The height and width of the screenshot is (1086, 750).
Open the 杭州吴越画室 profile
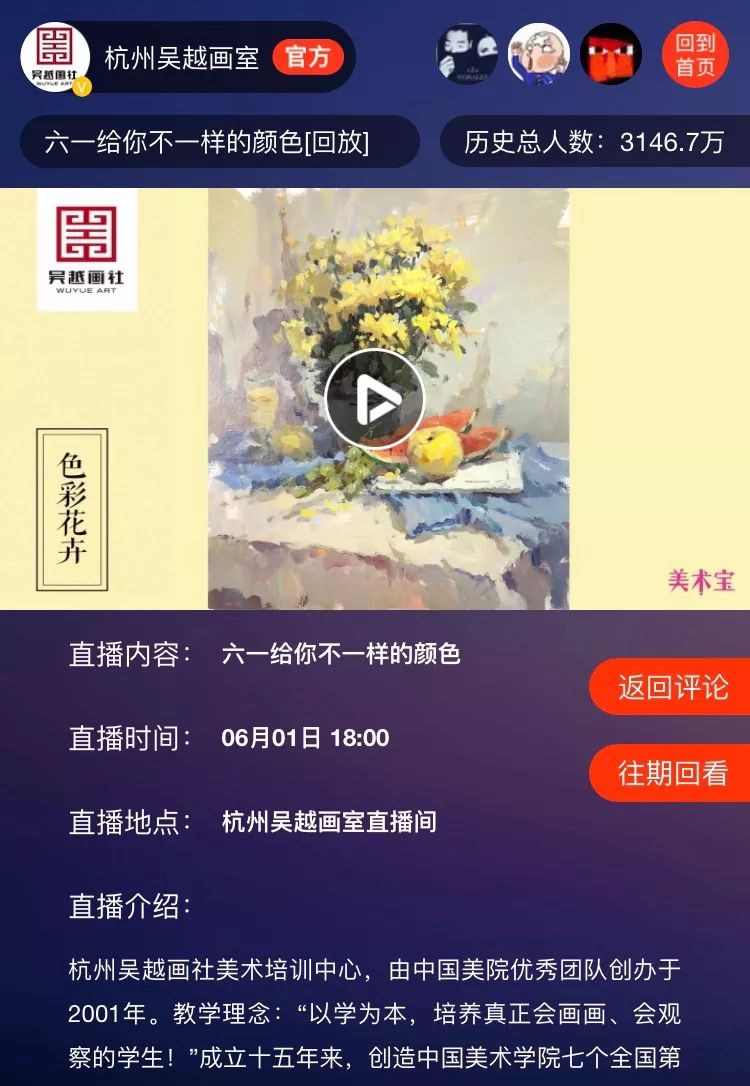coord(181,57)
